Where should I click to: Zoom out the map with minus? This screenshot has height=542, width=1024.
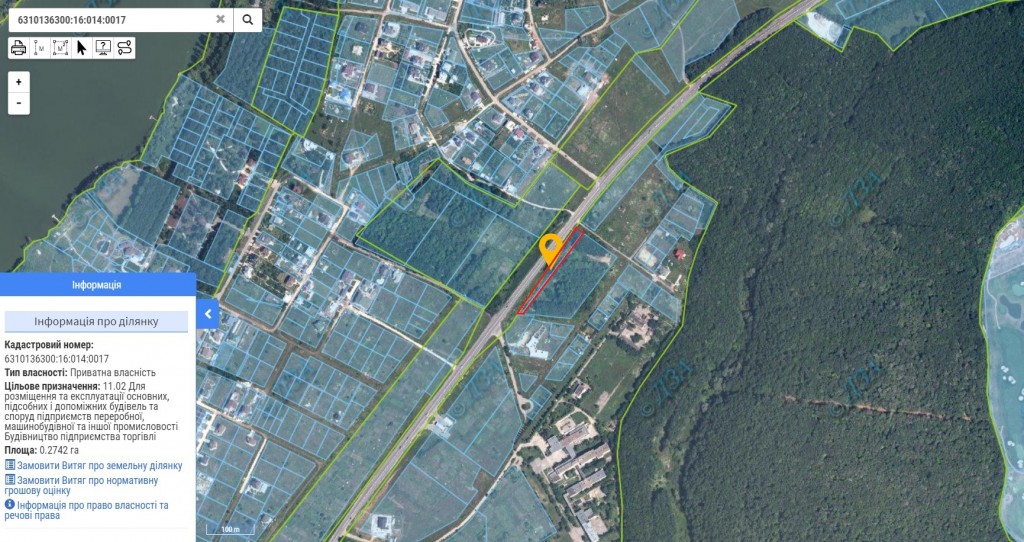point(19,103)
